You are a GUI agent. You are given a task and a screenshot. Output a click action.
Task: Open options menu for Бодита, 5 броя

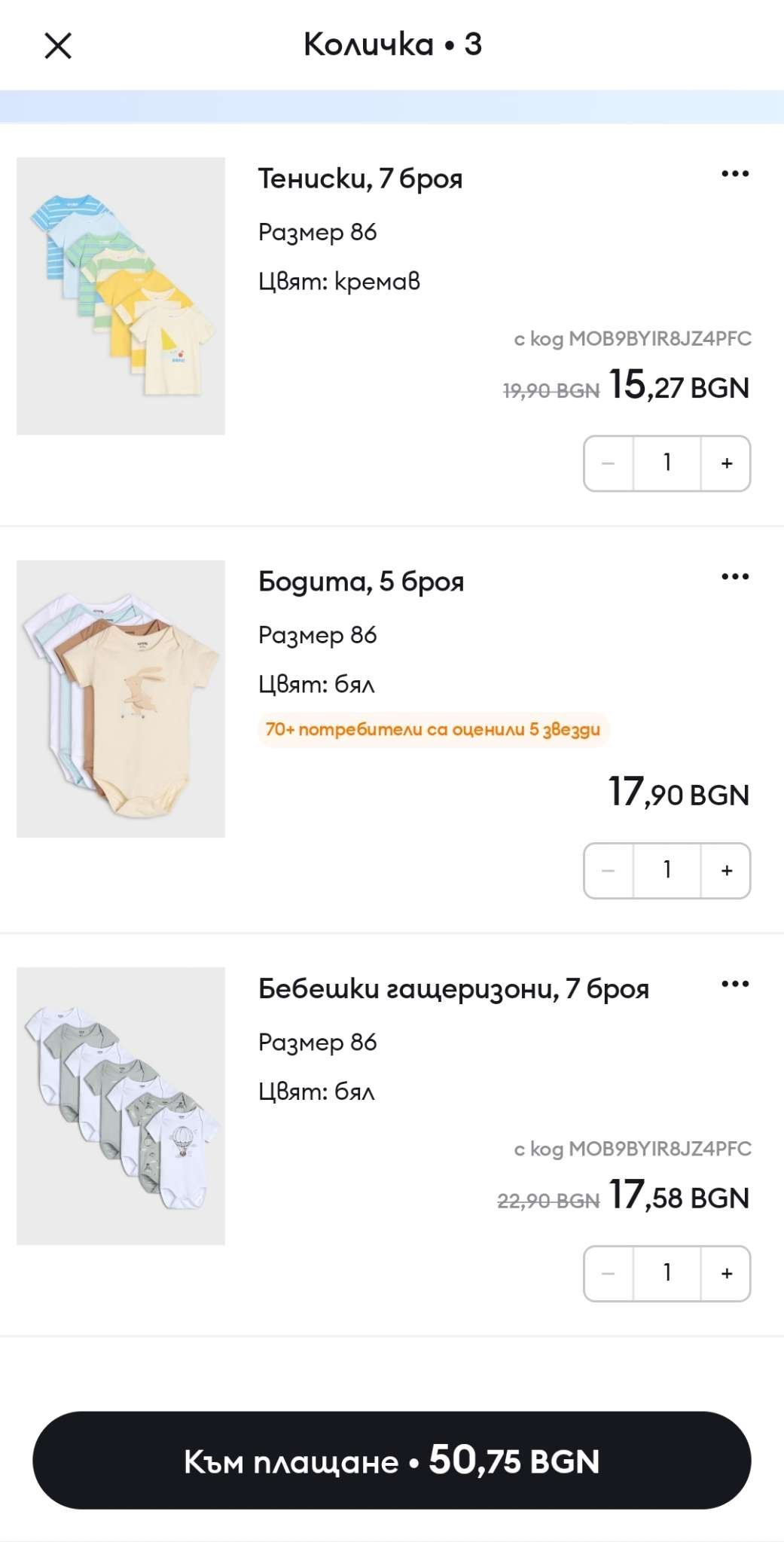[734, 577]
